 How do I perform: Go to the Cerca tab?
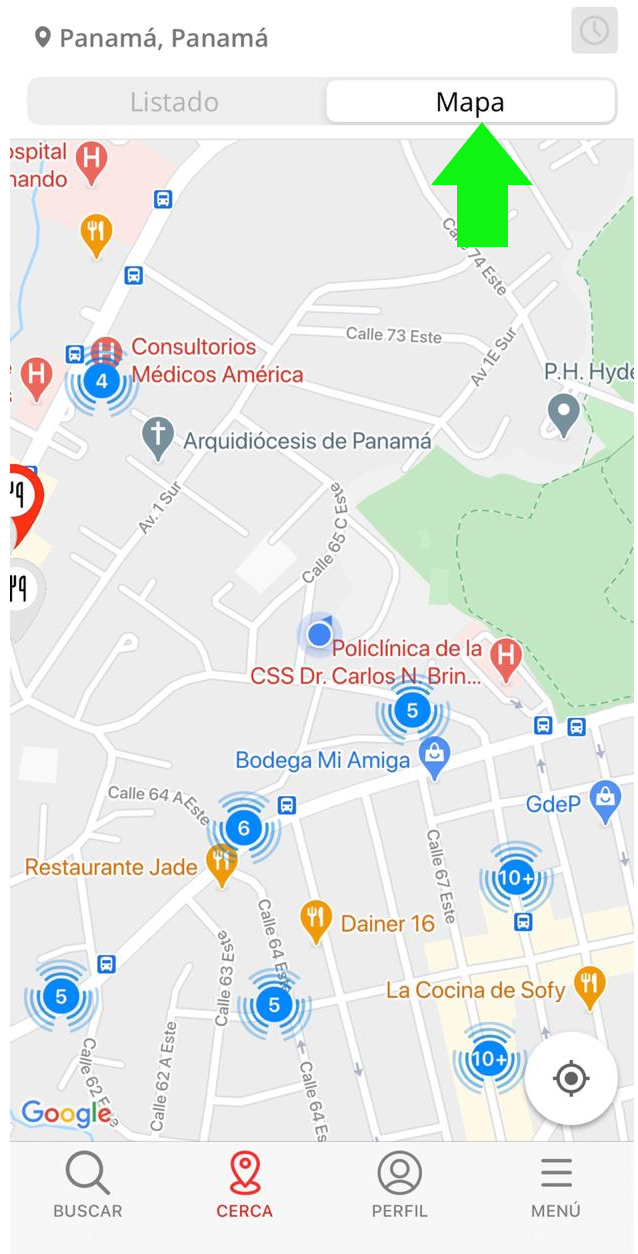244,1186
